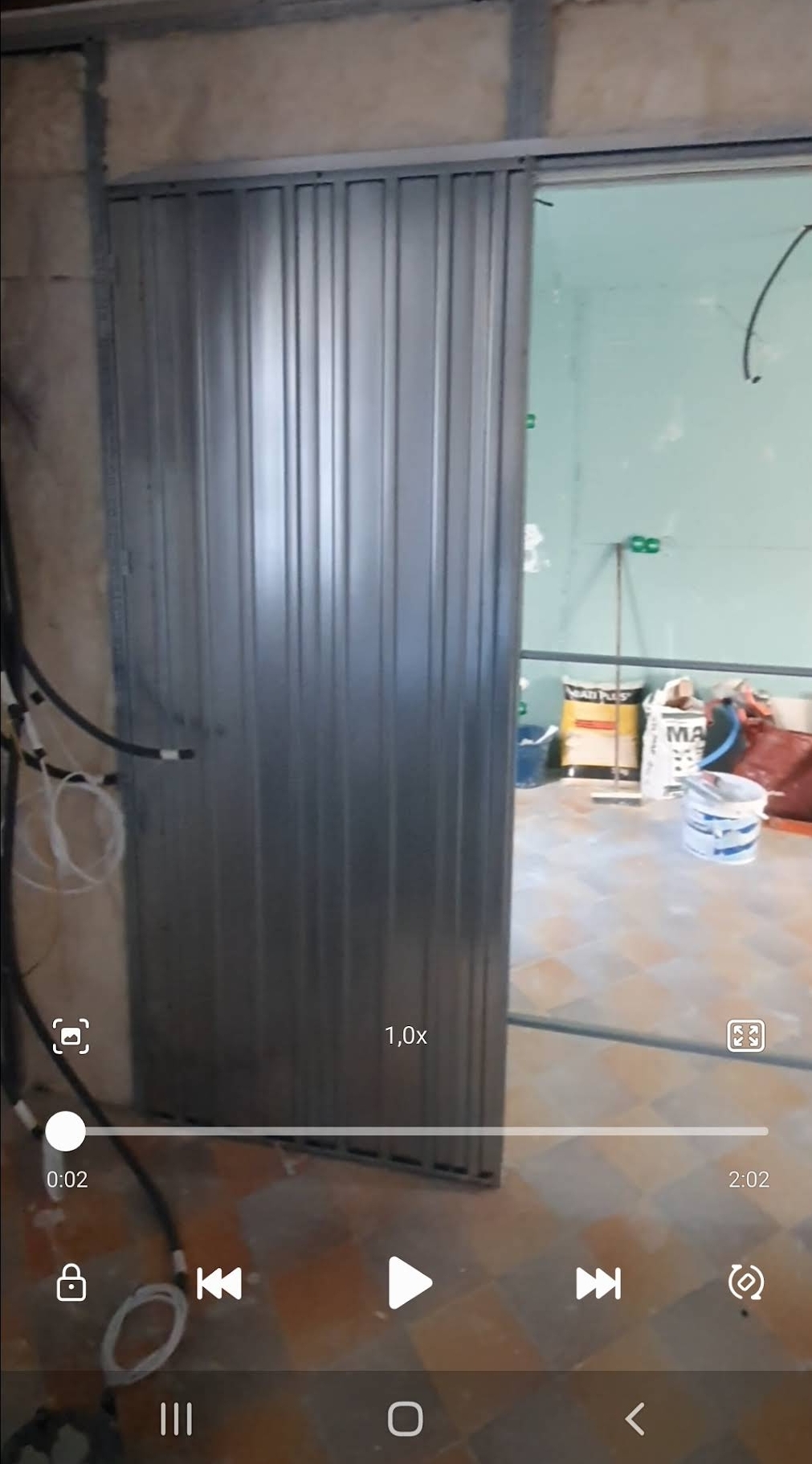The image size is (812, 1464).
Task: Switch the video to full screen fit
Action: (745, 1036)
